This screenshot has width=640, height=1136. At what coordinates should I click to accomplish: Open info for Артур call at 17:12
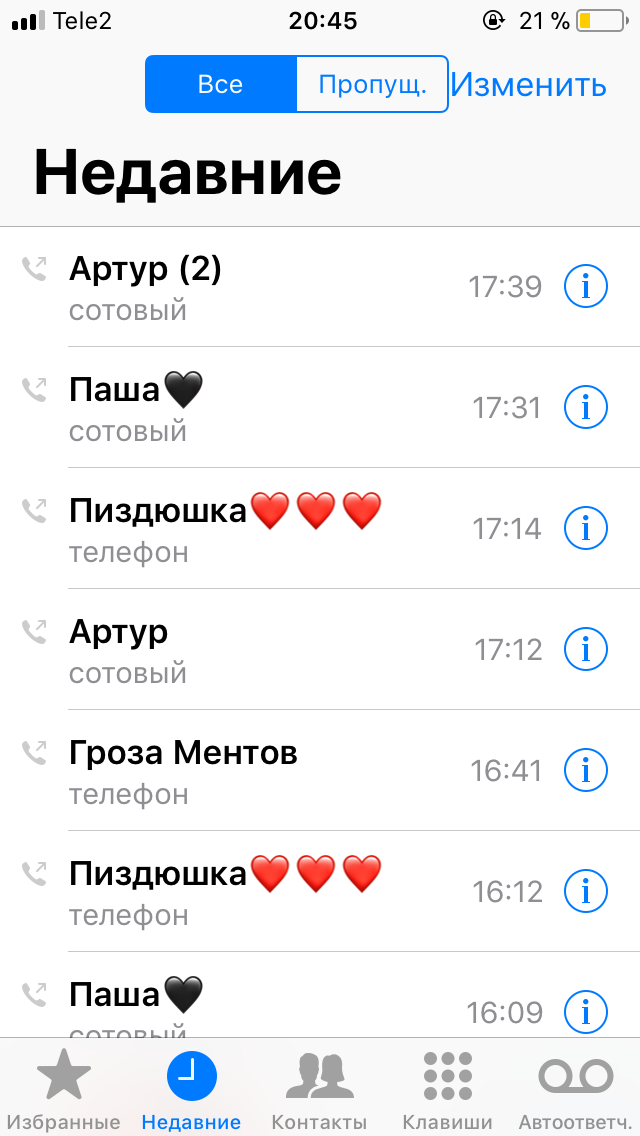[586, 650]
